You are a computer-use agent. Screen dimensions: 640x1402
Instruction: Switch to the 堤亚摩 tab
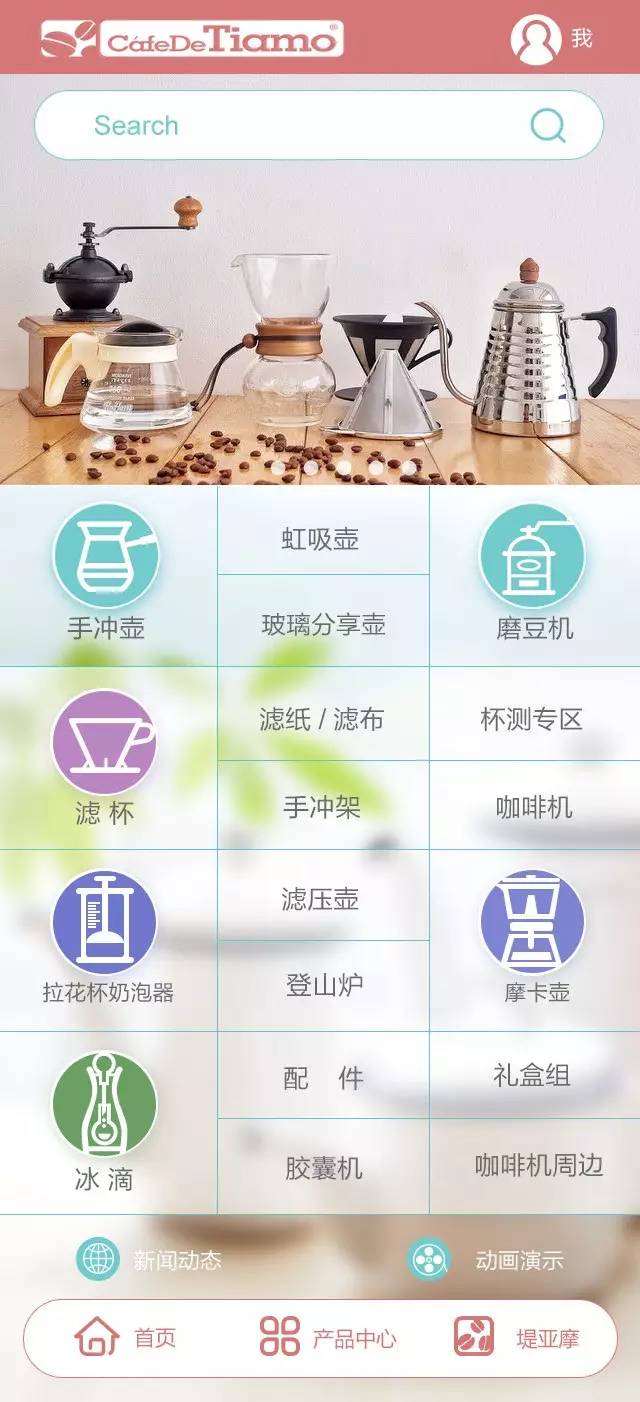(516, 1338)
